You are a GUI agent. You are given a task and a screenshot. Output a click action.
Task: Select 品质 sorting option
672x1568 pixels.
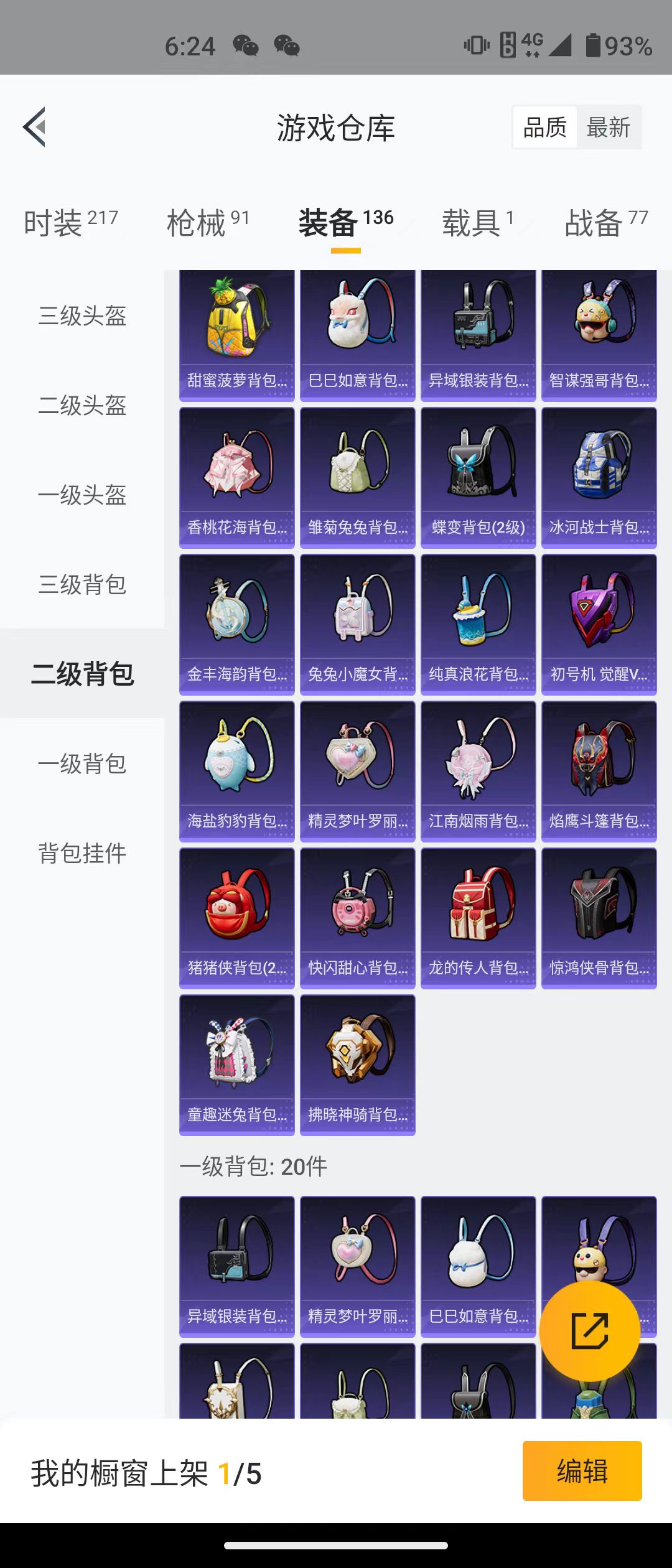(x=545, y=128)
